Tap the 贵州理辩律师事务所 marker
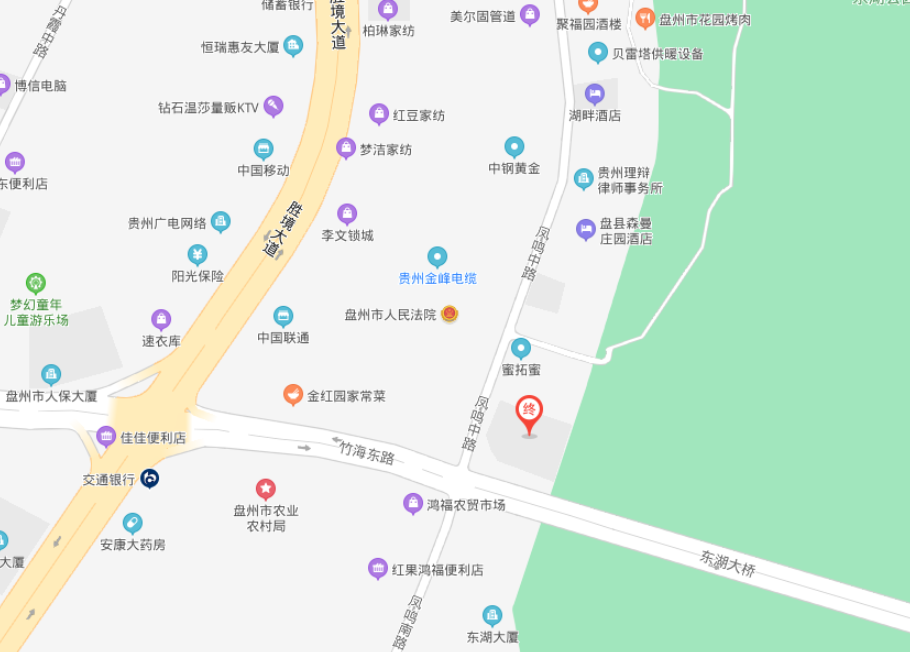 pos(584,179)
